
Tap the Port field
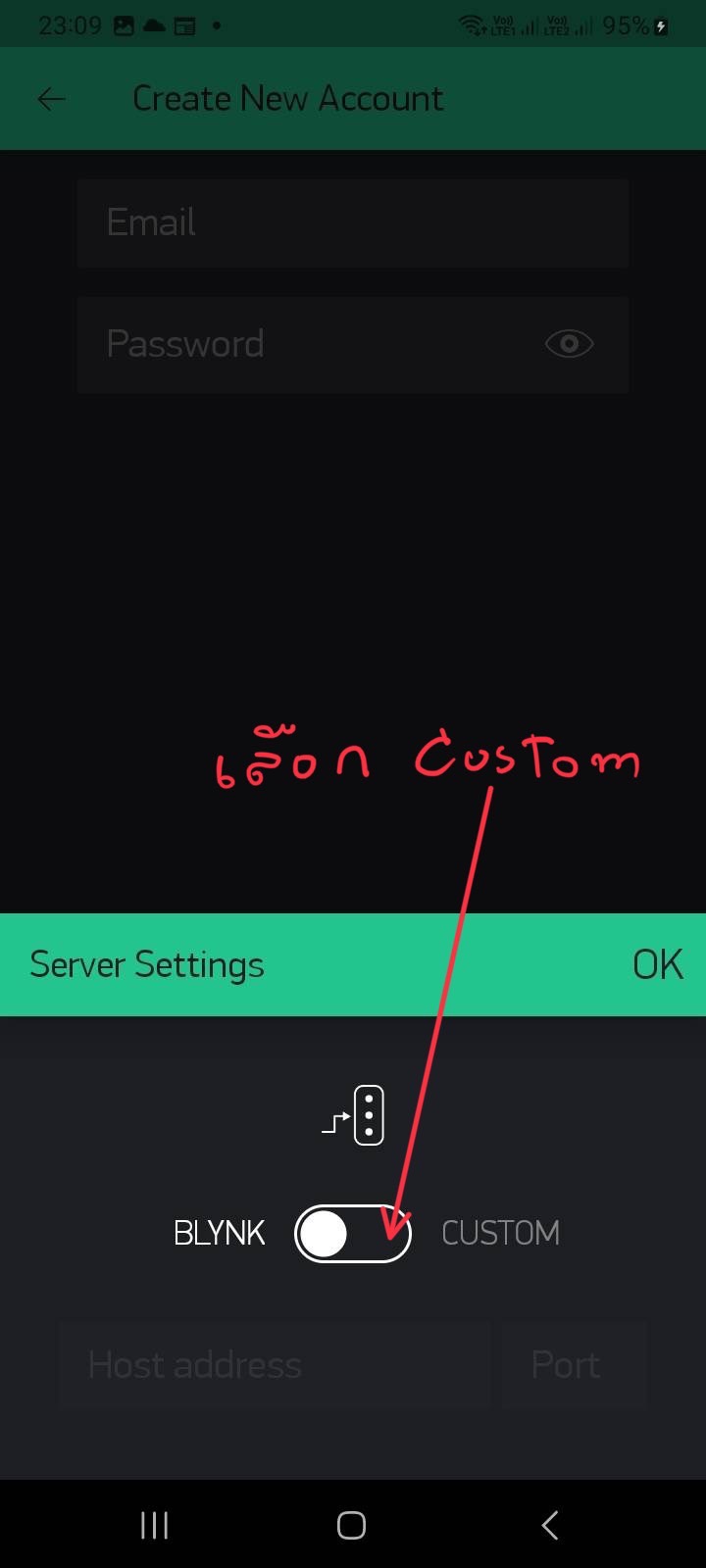(x=574, y=1365)
